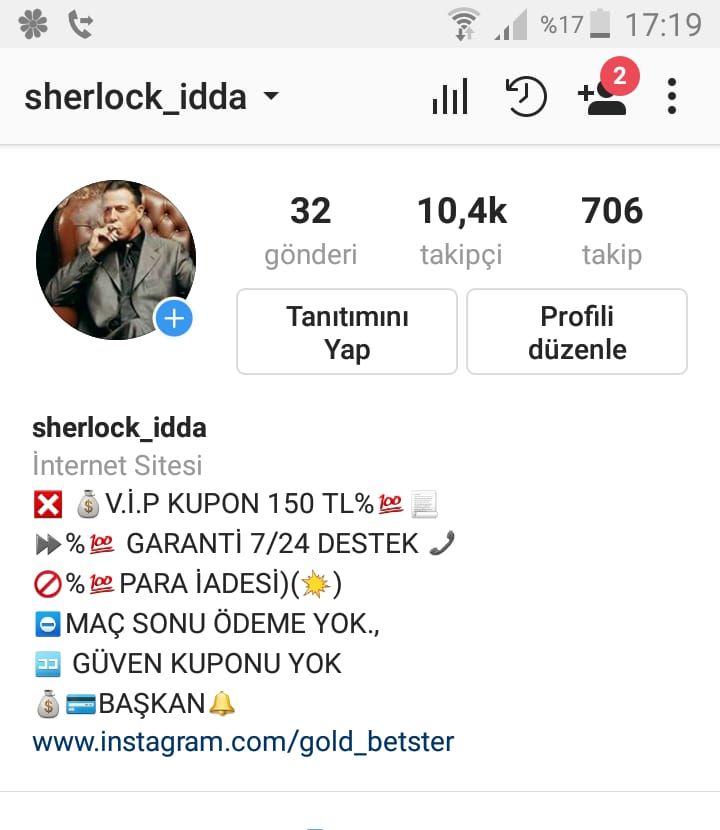Tap the profile photo plus badge
This screenshot has width=720, height=830.
point(174,318)
